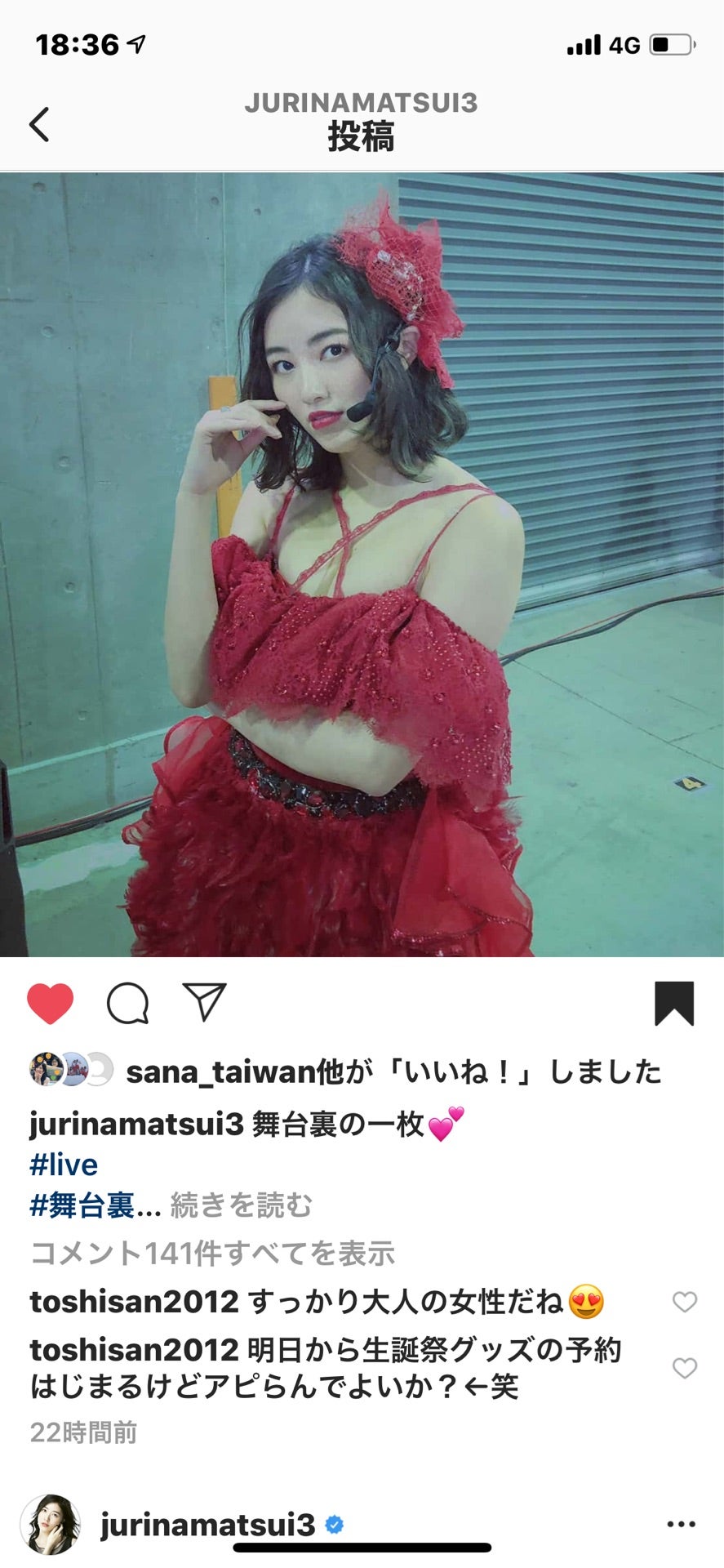Open jurinamatsui3 profile picture at the bottom
The width and height of the screenshot is (724, 1568).
pos(51,1524)
